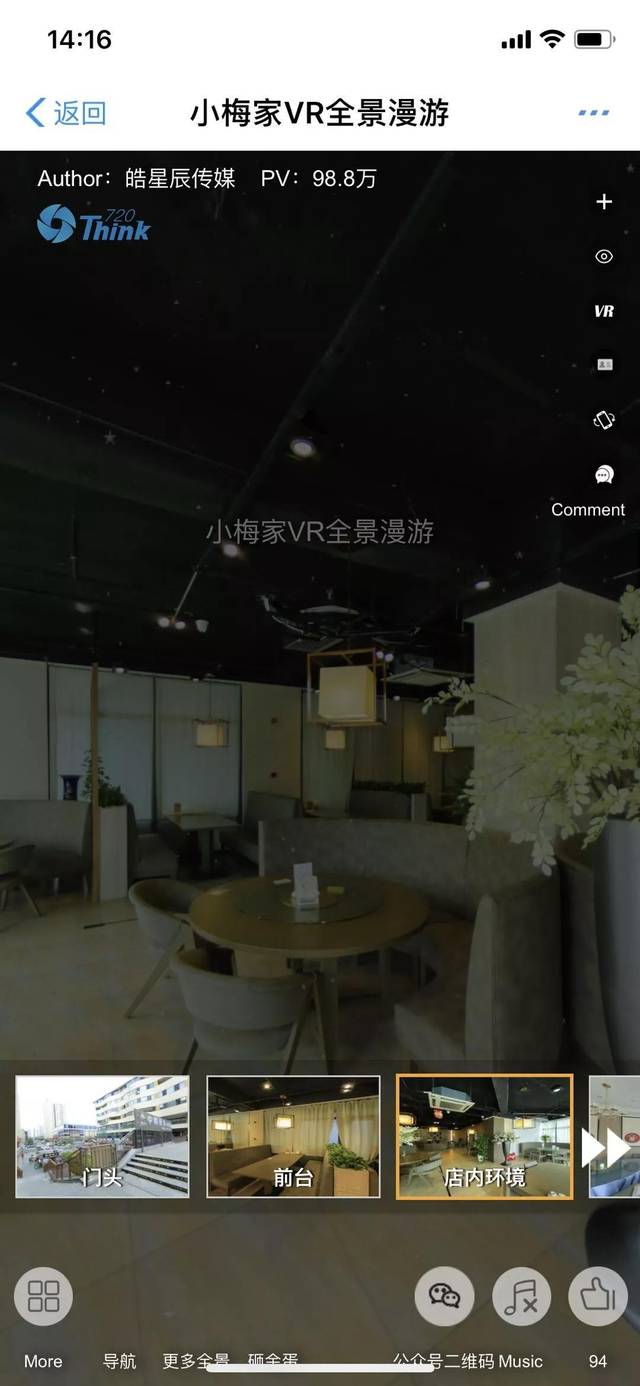The height and width of the screenshot is (1386, 640).
Task: Enter VR mode
Action: 604,311
